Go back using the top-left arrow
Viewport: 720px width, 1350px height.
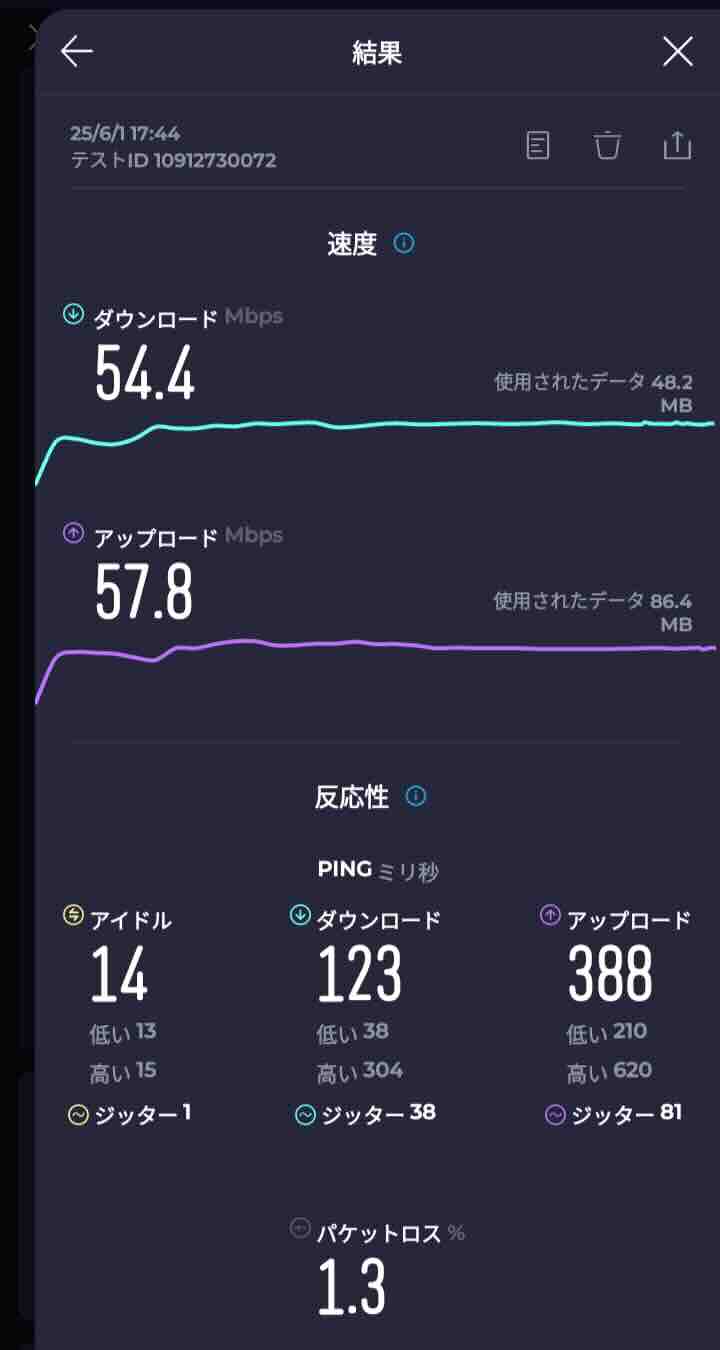(76, 52)
